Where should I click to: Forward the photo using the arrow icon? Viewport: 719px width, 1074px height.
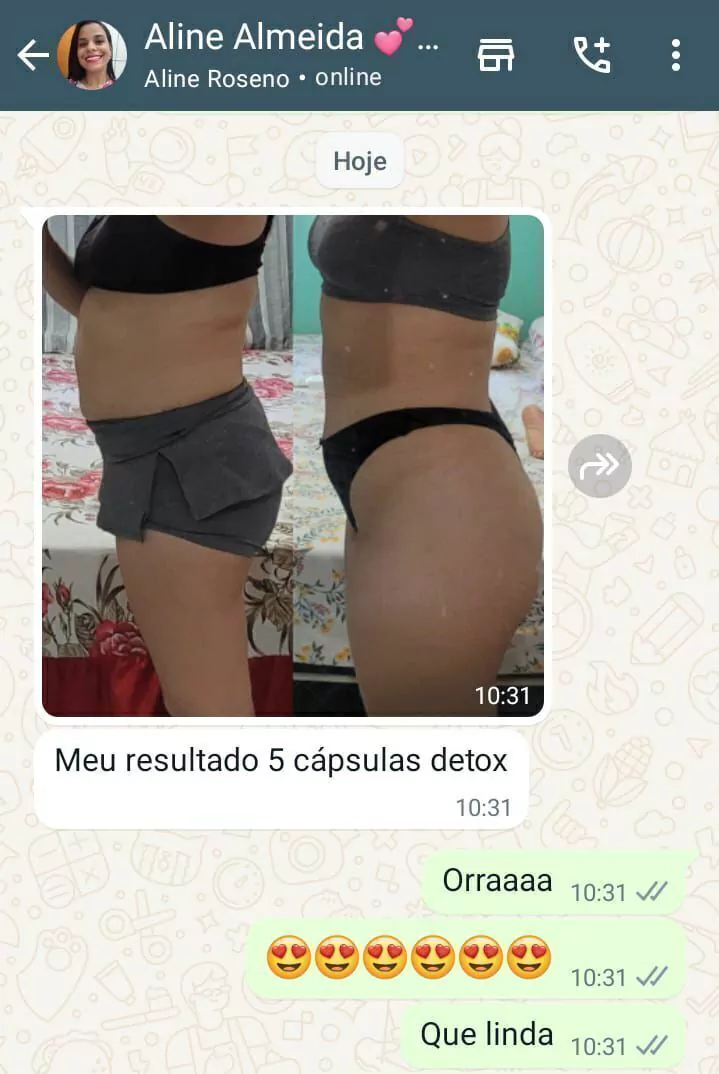tap(599, 466)
